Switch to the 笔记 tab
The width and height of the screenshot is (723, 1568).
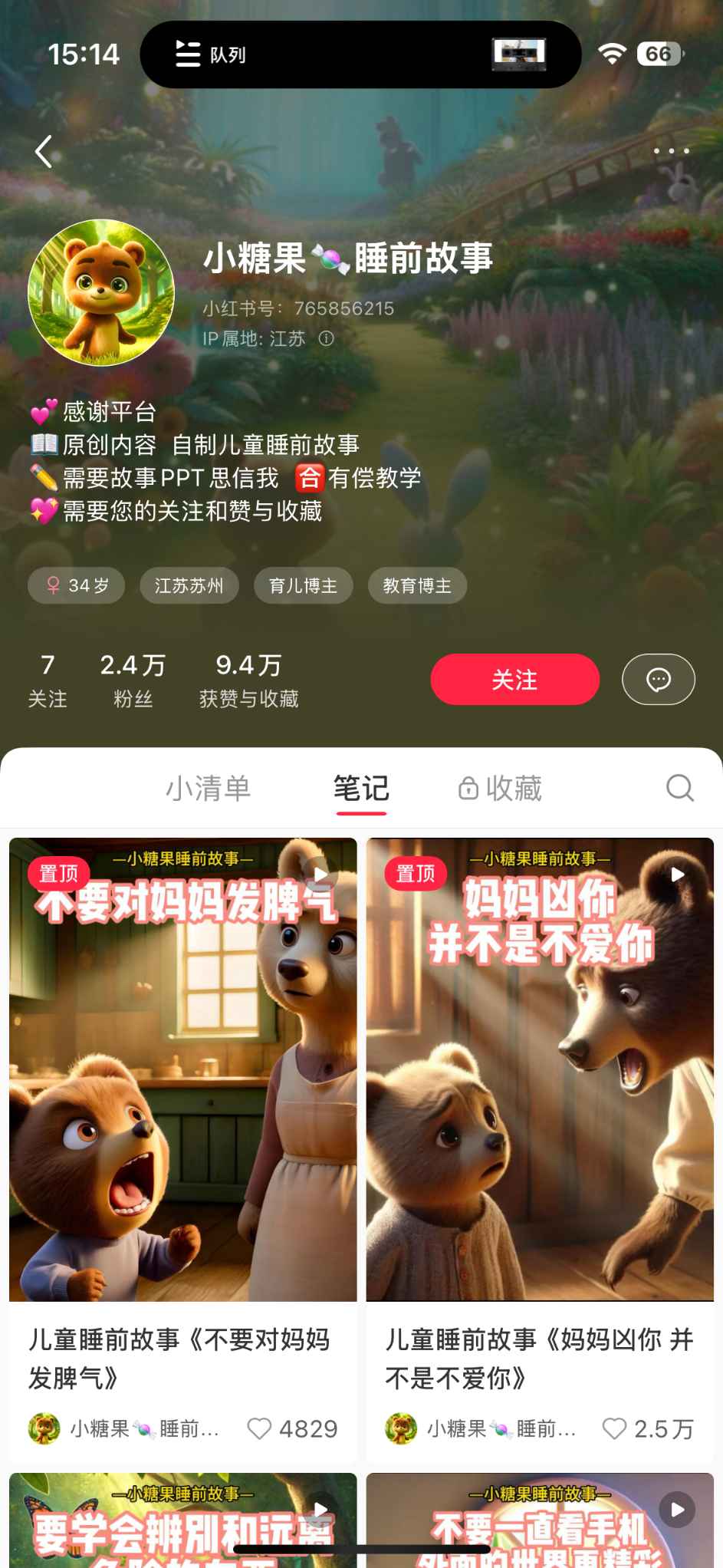click(361, 788)
